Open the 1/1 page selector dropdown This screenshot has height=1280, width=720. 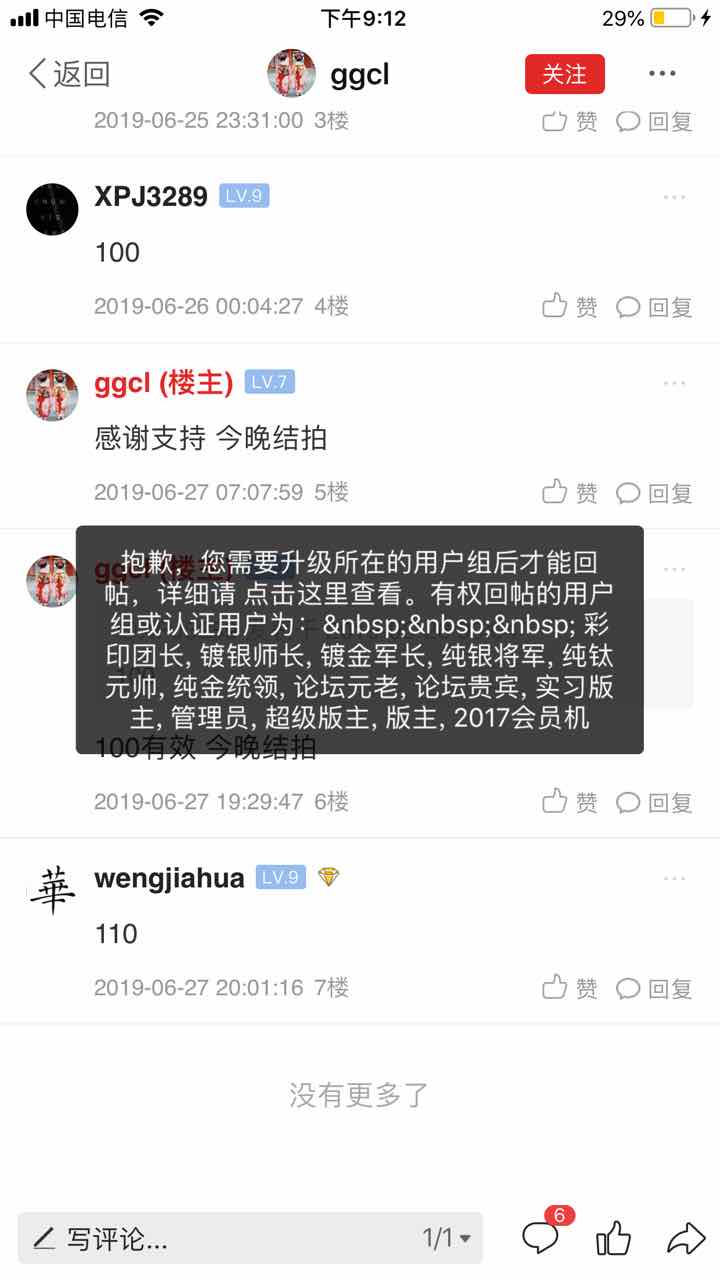[x=446, y=1239]
